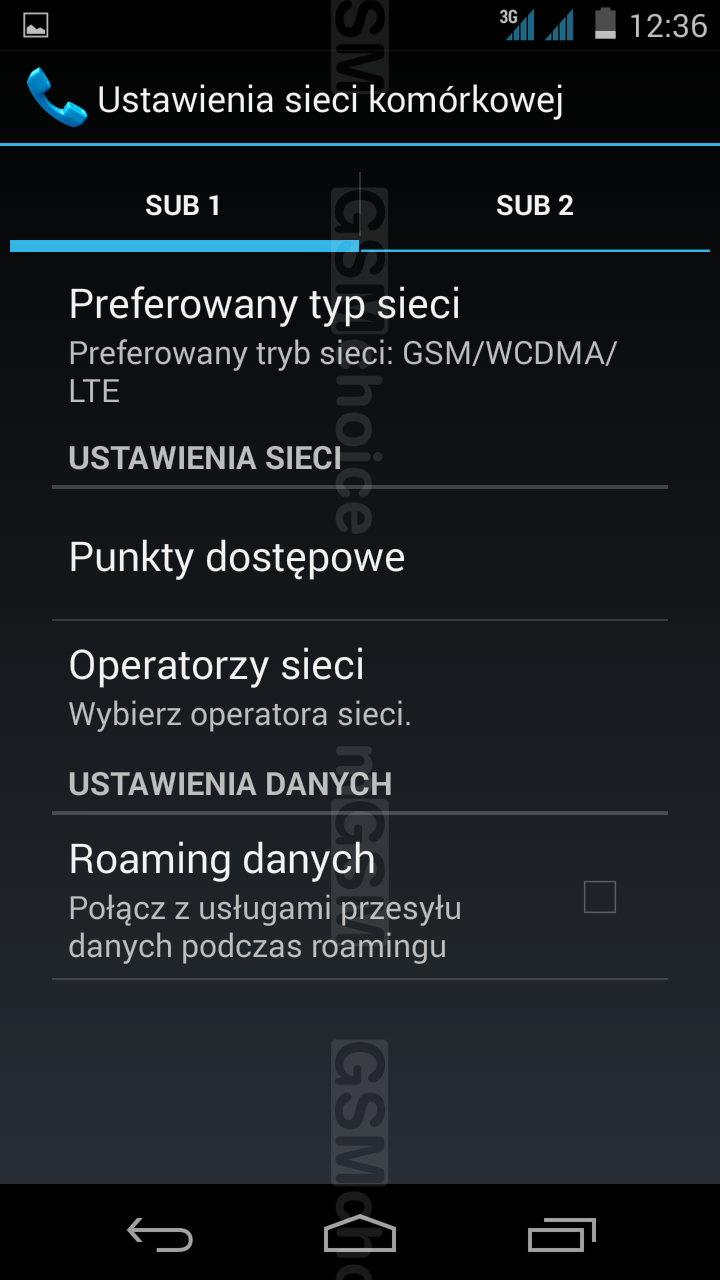Open recent apps from the navigation bar
Screen dimensions: 720x1280
click(562, 1235)
